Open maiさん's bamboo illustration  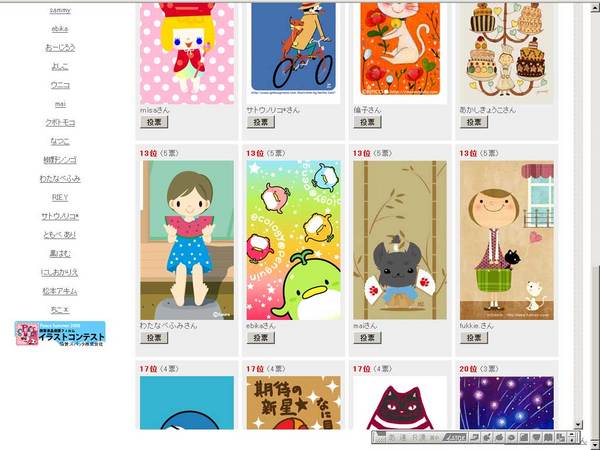point(399,239)
